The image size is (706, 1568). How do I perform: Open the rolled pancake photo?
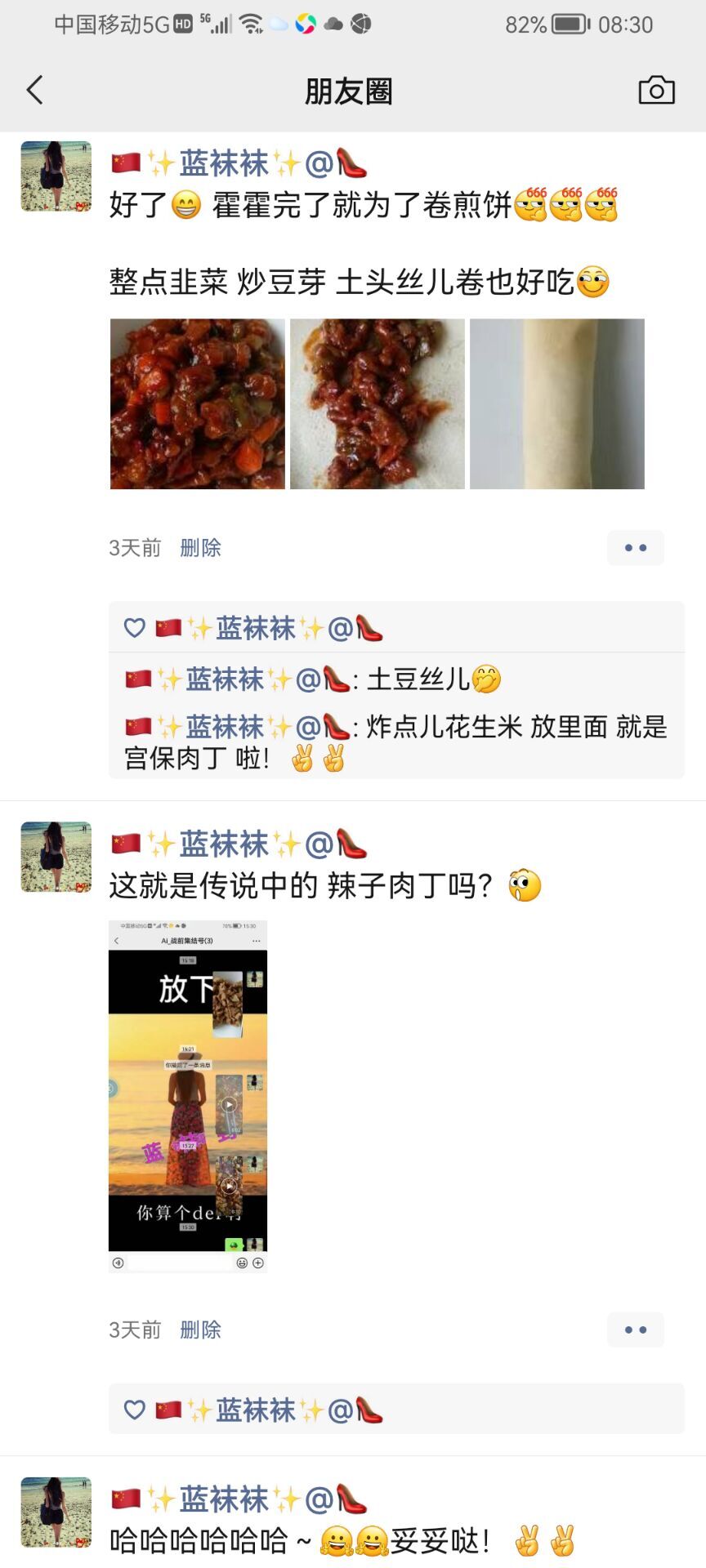[556, 403]
